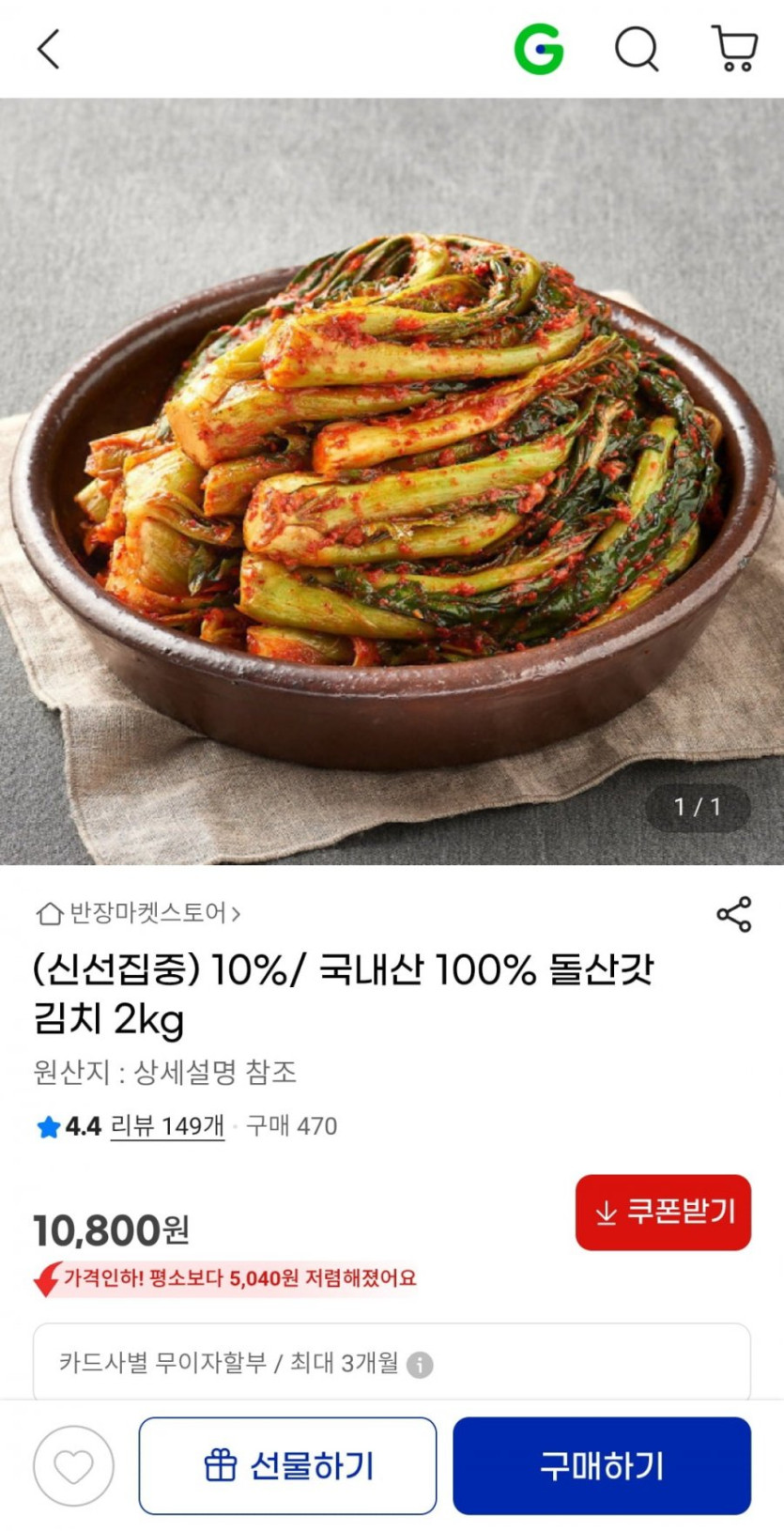Visit the 반장마켓스토어 shop page
The image size is (784, 1531).
(139, 913)
